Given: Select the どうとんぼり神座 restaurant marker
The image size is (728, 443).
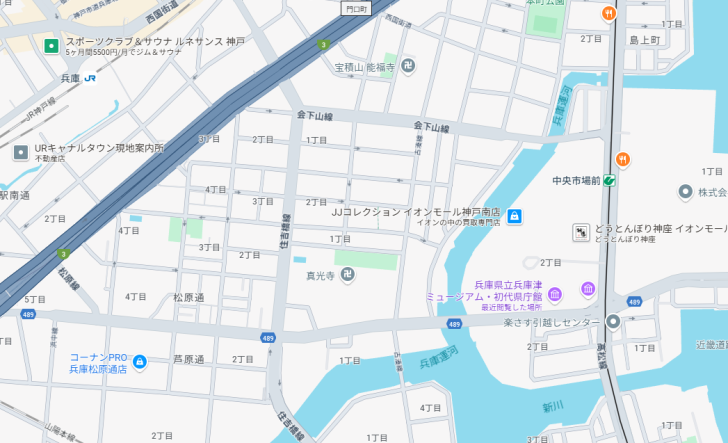Looking at the screenshot, I should (x=581, y=233).
